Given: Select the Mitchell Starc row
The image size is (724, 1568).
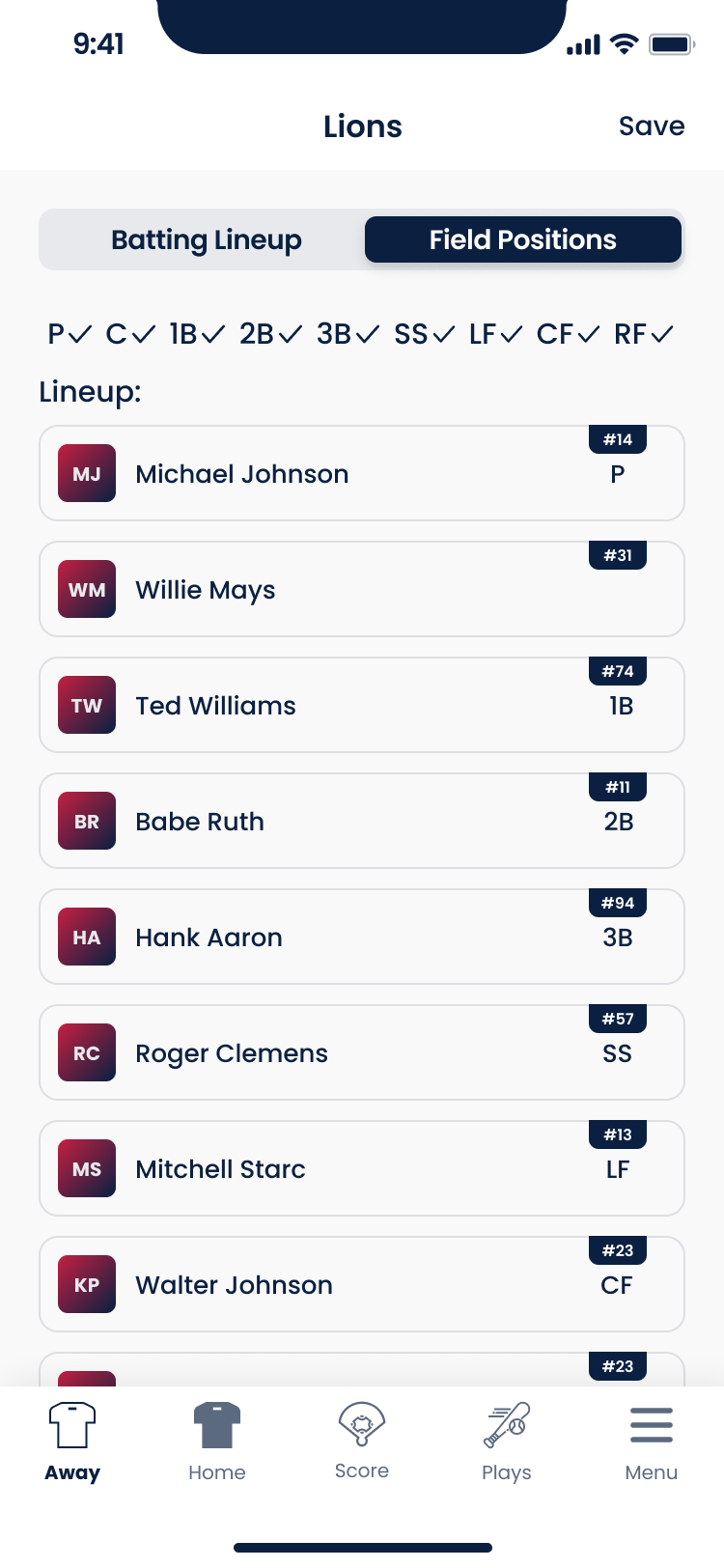Looking at the screenshot, I should tap(361, 1169).
